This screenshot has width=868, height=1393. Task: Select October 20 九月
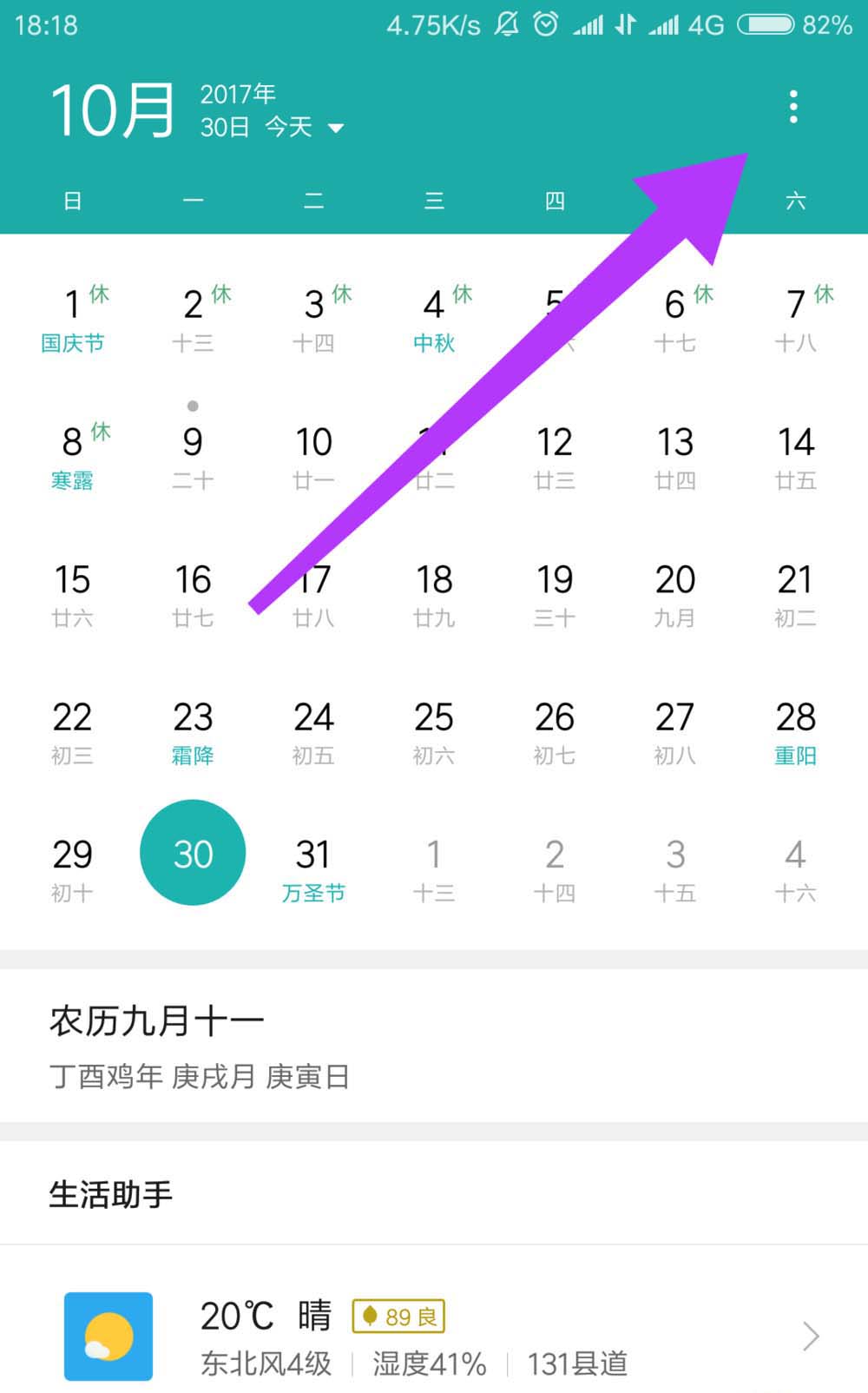coord(674,594)
